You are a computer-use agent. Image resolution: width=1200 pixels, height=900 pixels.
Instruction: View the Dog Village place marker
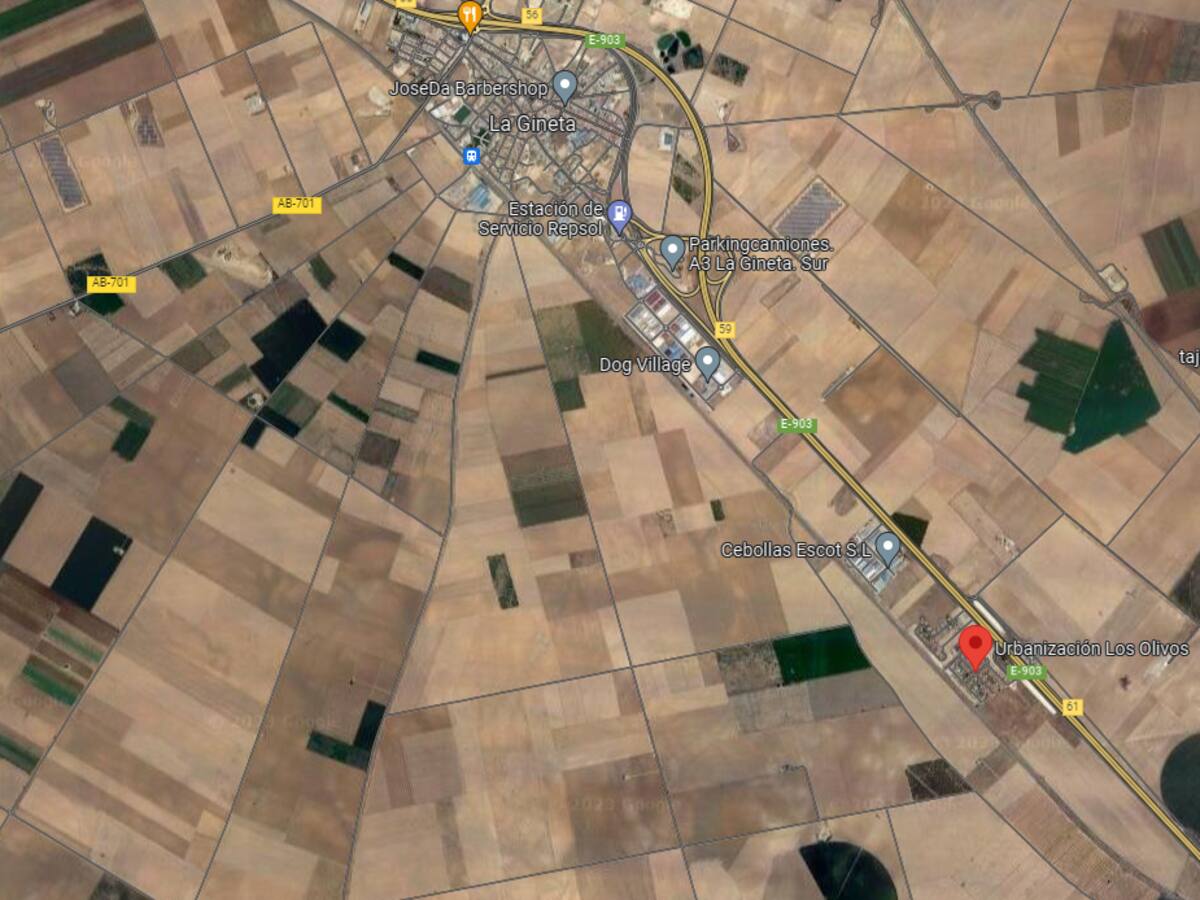point(708,361)
